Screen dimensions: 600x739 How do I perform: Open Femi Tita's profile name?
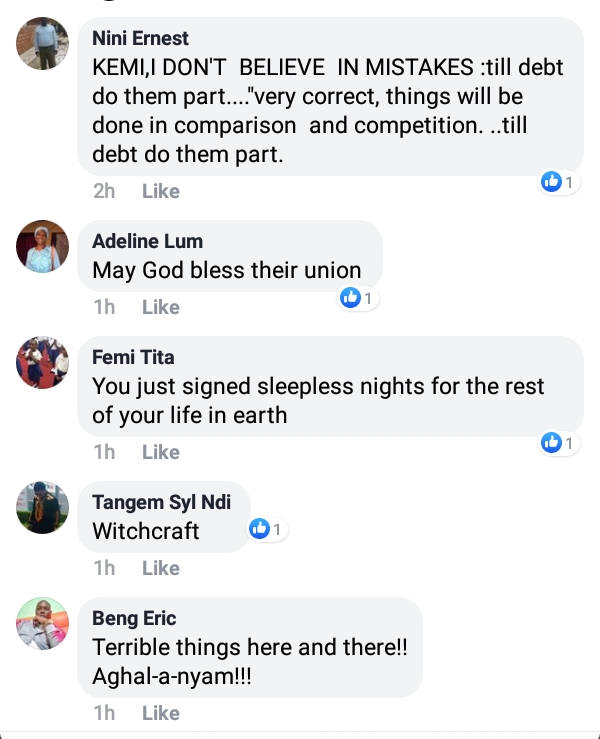[131, 357]
